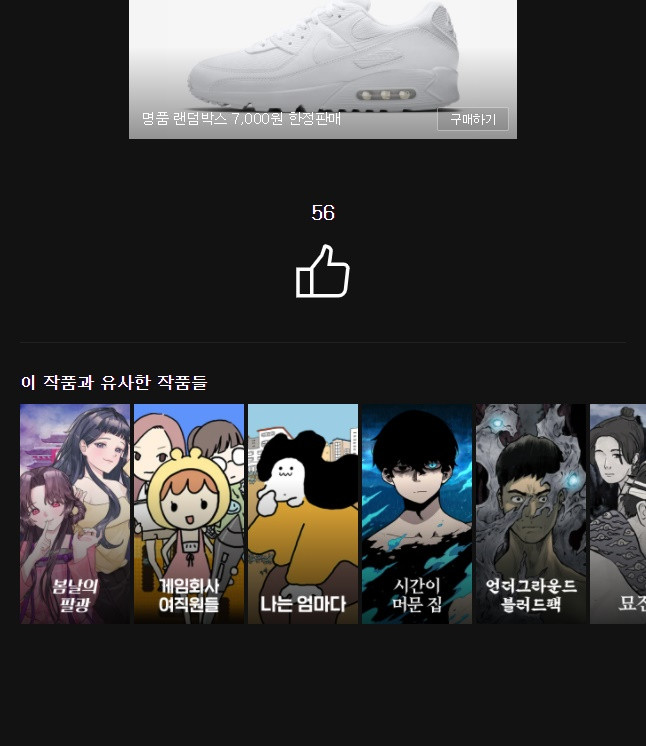This screenshot has width=646, height=746.
Task: Open the 나는 엄마다 webtoon
Action: pos(302,513)
